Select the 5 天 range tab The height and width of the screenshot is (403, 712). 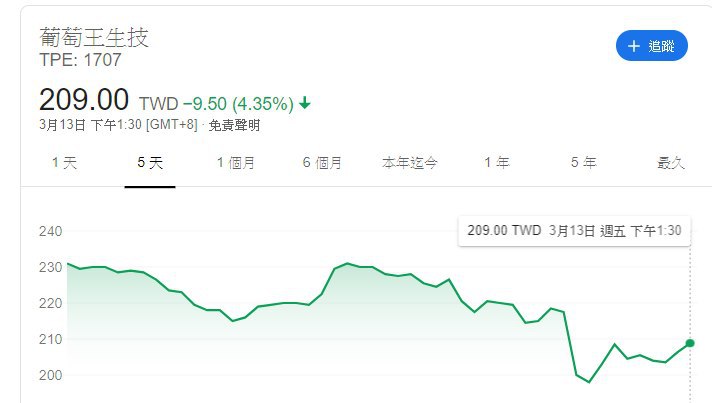click(x=150, y=162)
